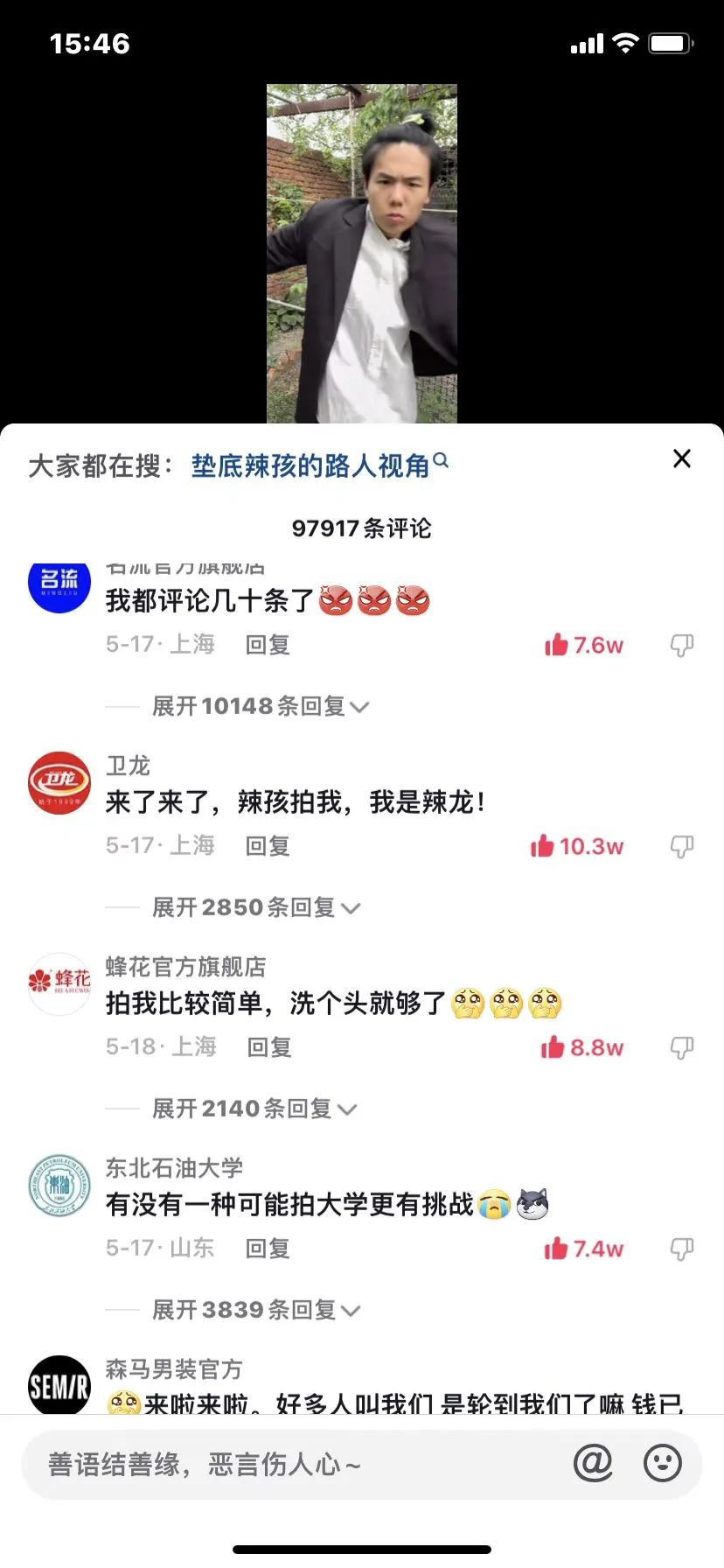Focus the 善语结善缘 comment input

[x=289, y=1464]
